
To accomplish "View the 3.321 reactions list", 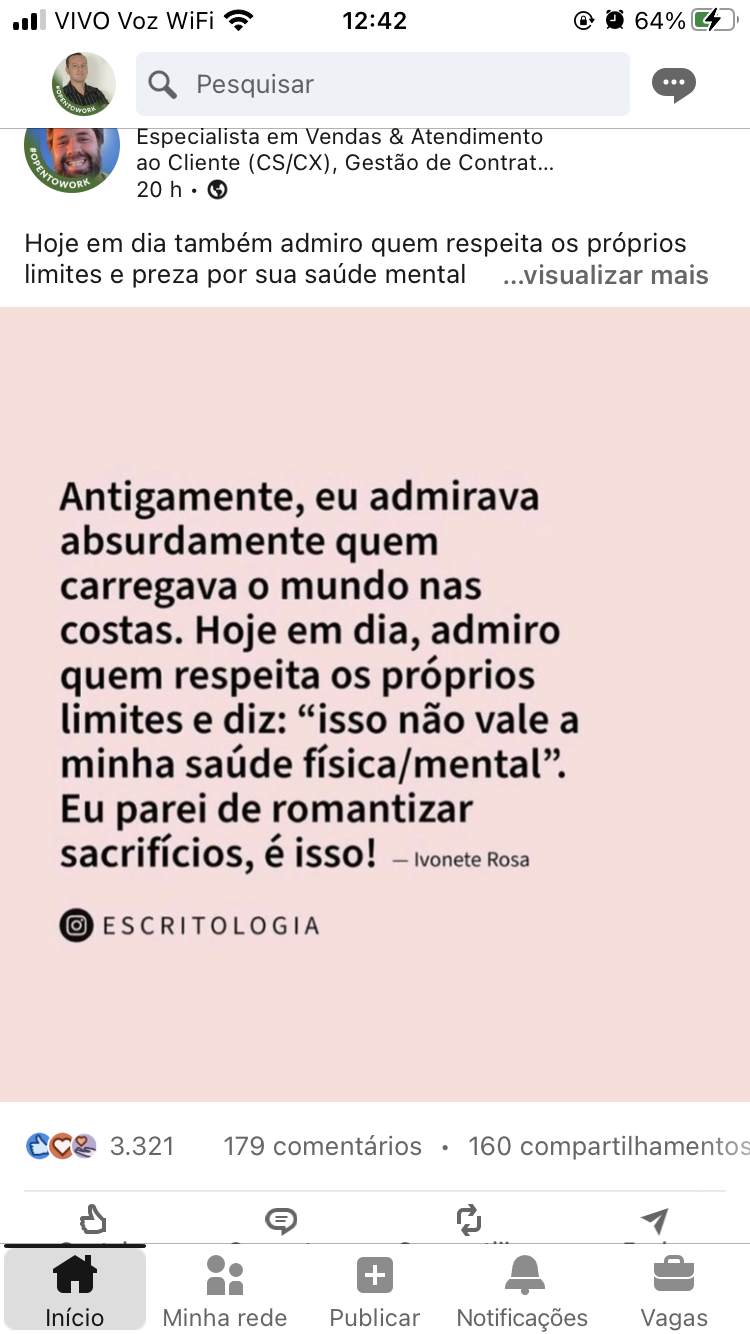I will (x=100, y=1146).
